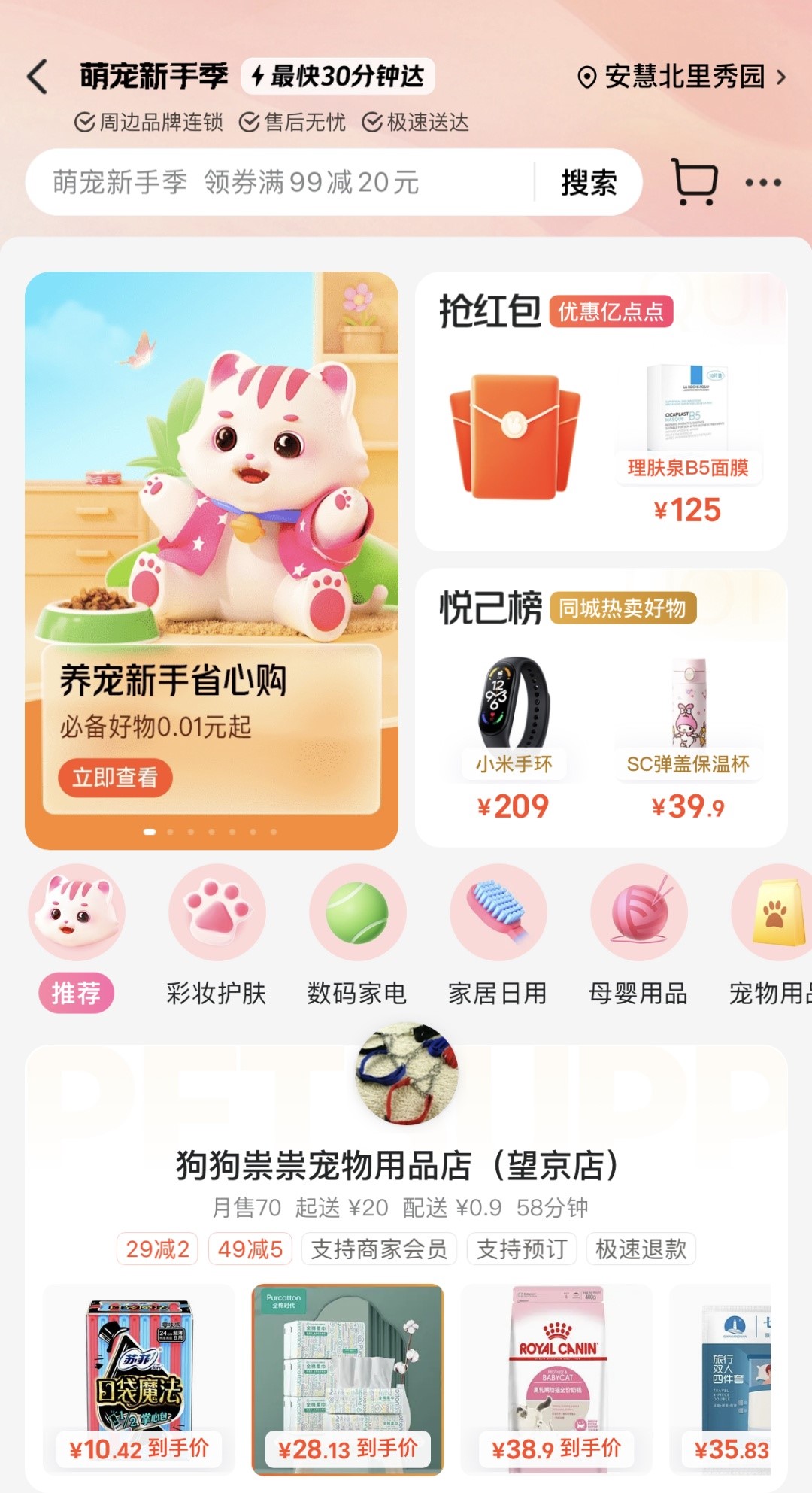
Task: Tap the 萌宠新手季 search field
Action: 278,183
